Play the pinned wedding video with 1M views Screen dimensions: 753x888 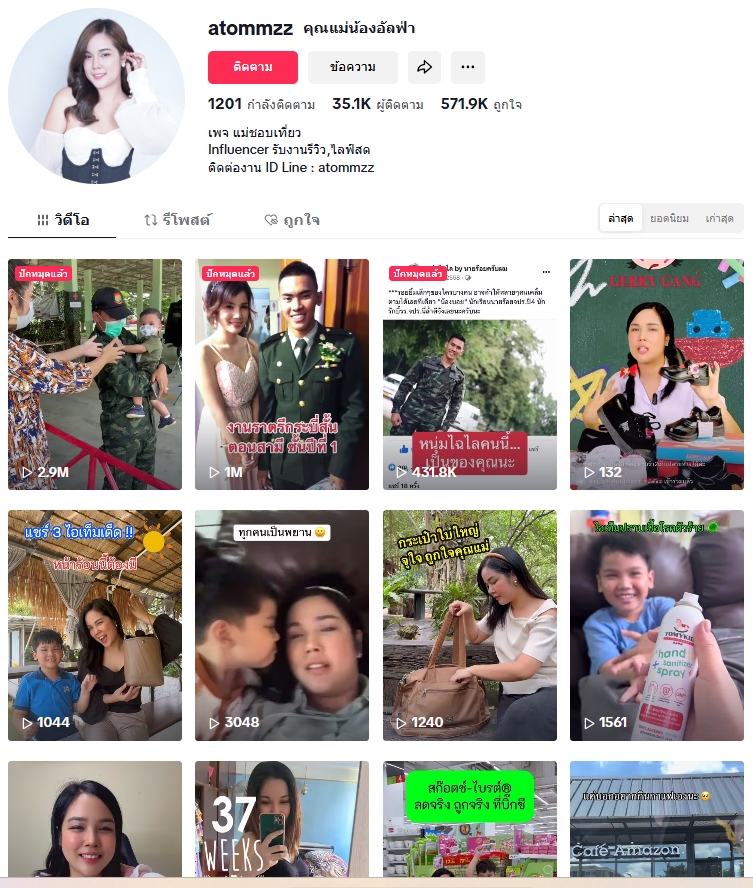click(x=282, y=374)
